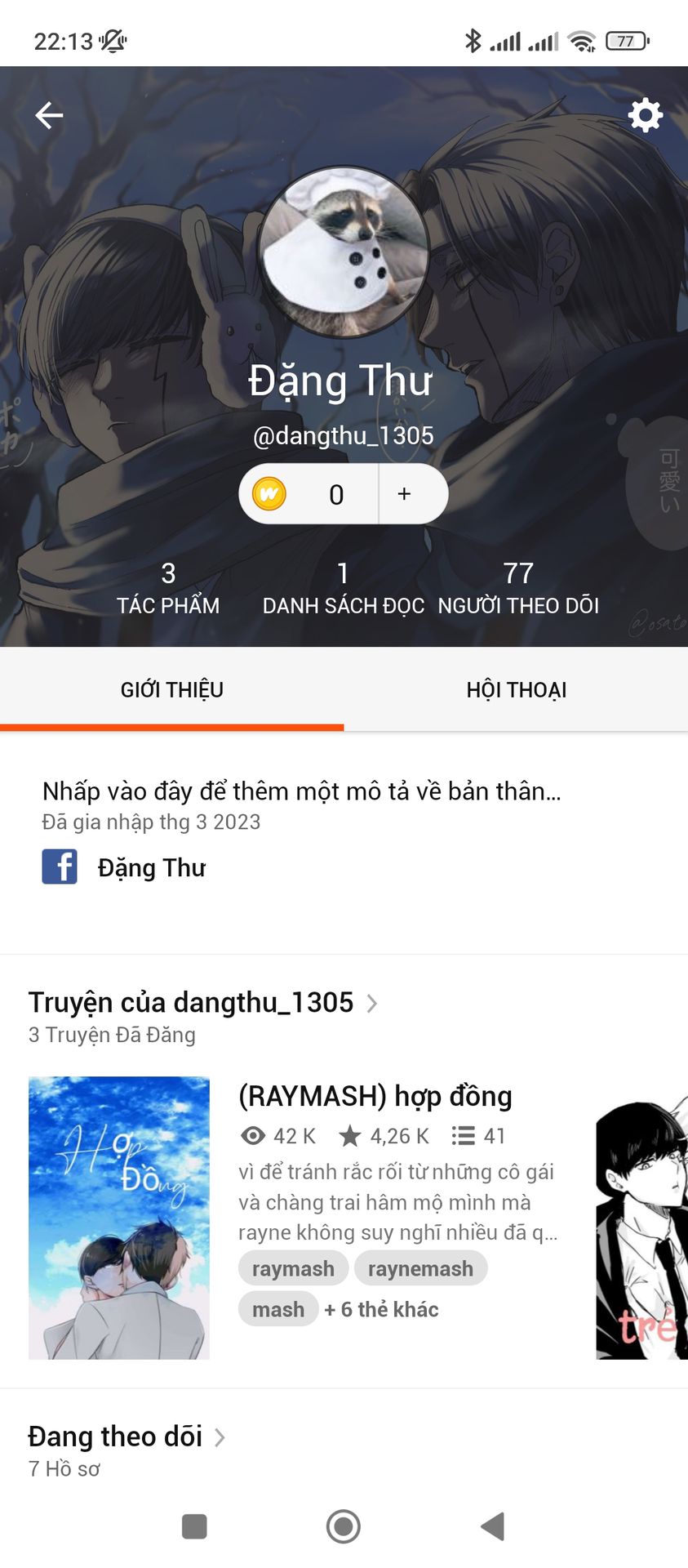Add a description about yourself
Image resolution: width=688 pixels, height=1568 pixels.
pos(301,791)
